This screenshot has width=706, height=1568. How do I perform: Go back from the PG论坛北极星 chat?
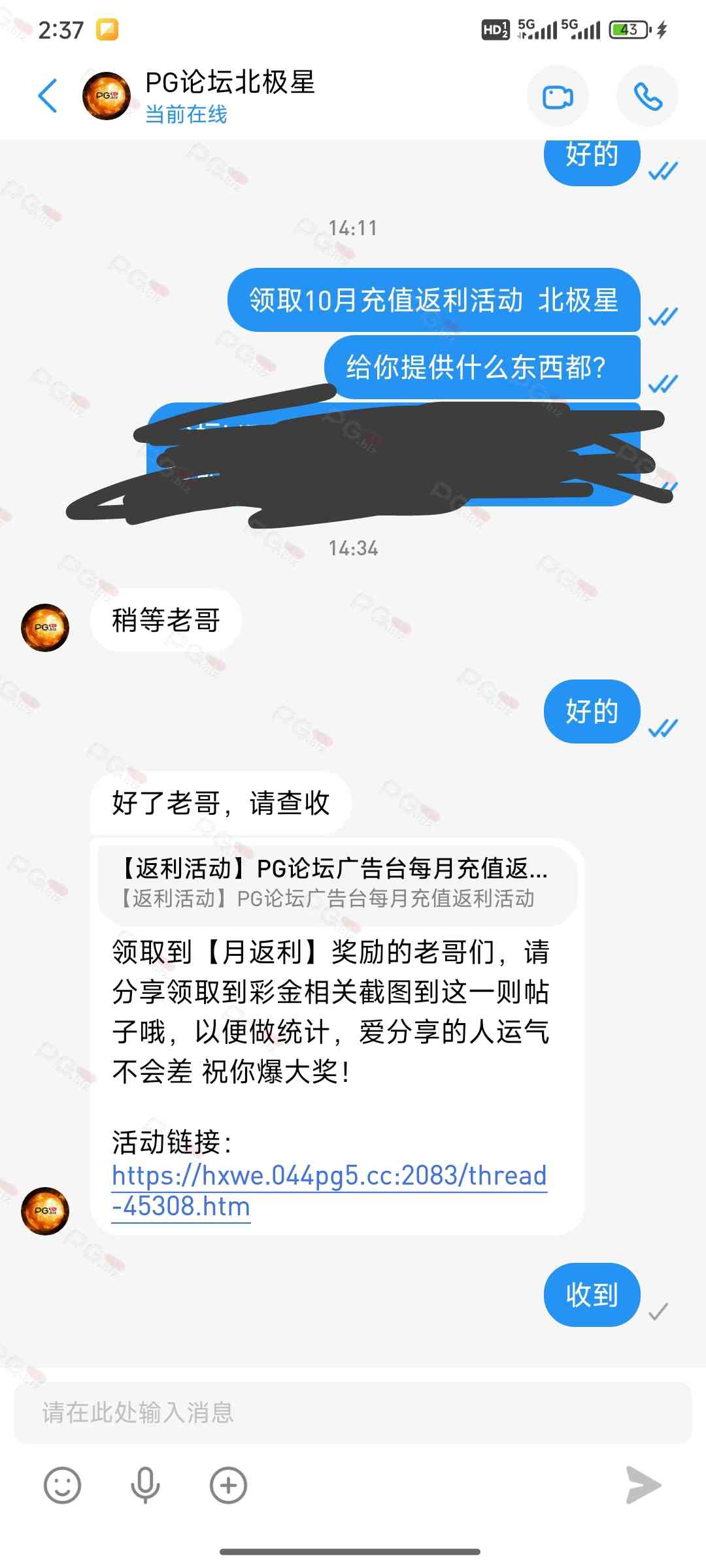coord(48,96)
